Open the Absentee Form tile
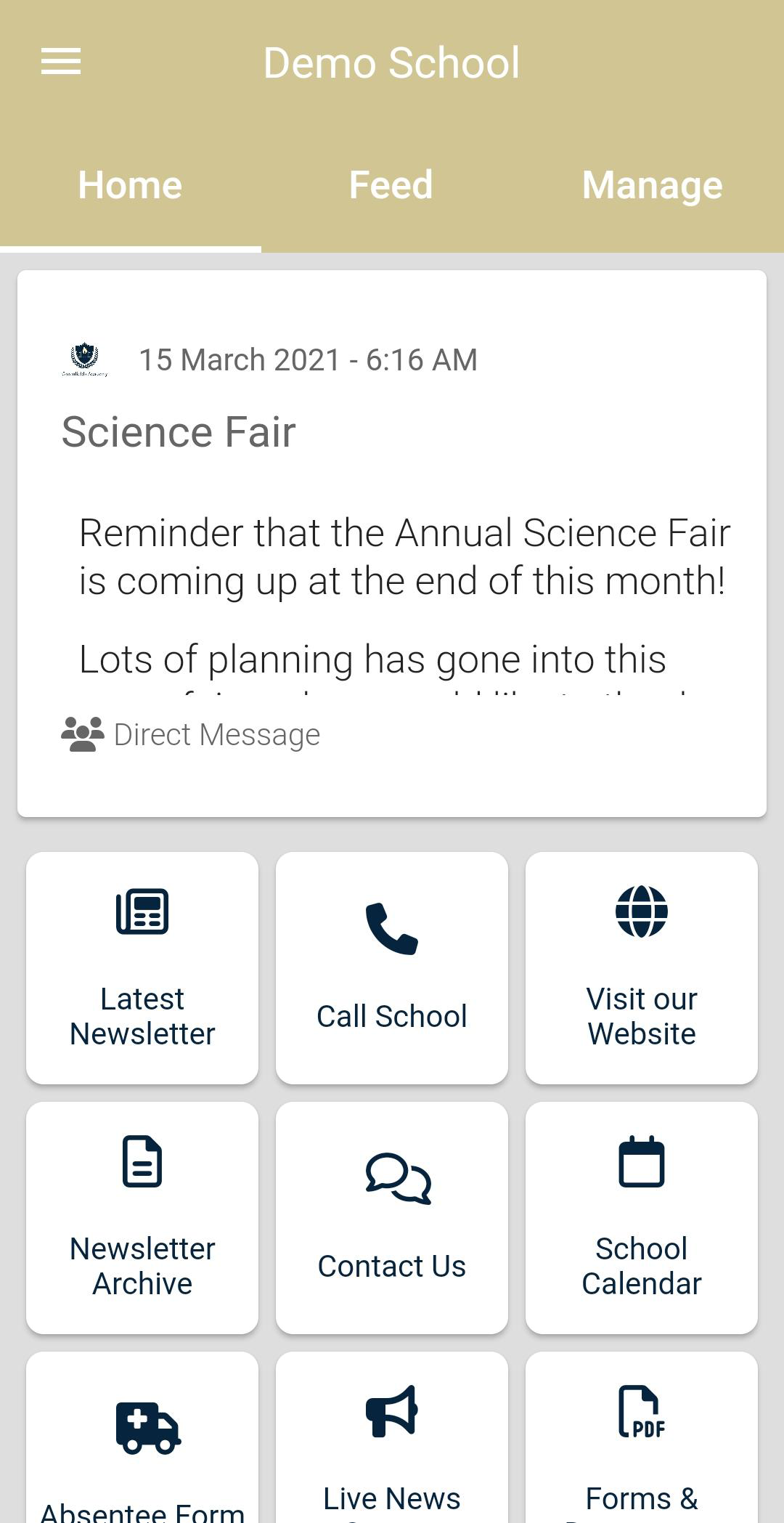Screen dimensions: 784x1523 [x=142, y=1438]
